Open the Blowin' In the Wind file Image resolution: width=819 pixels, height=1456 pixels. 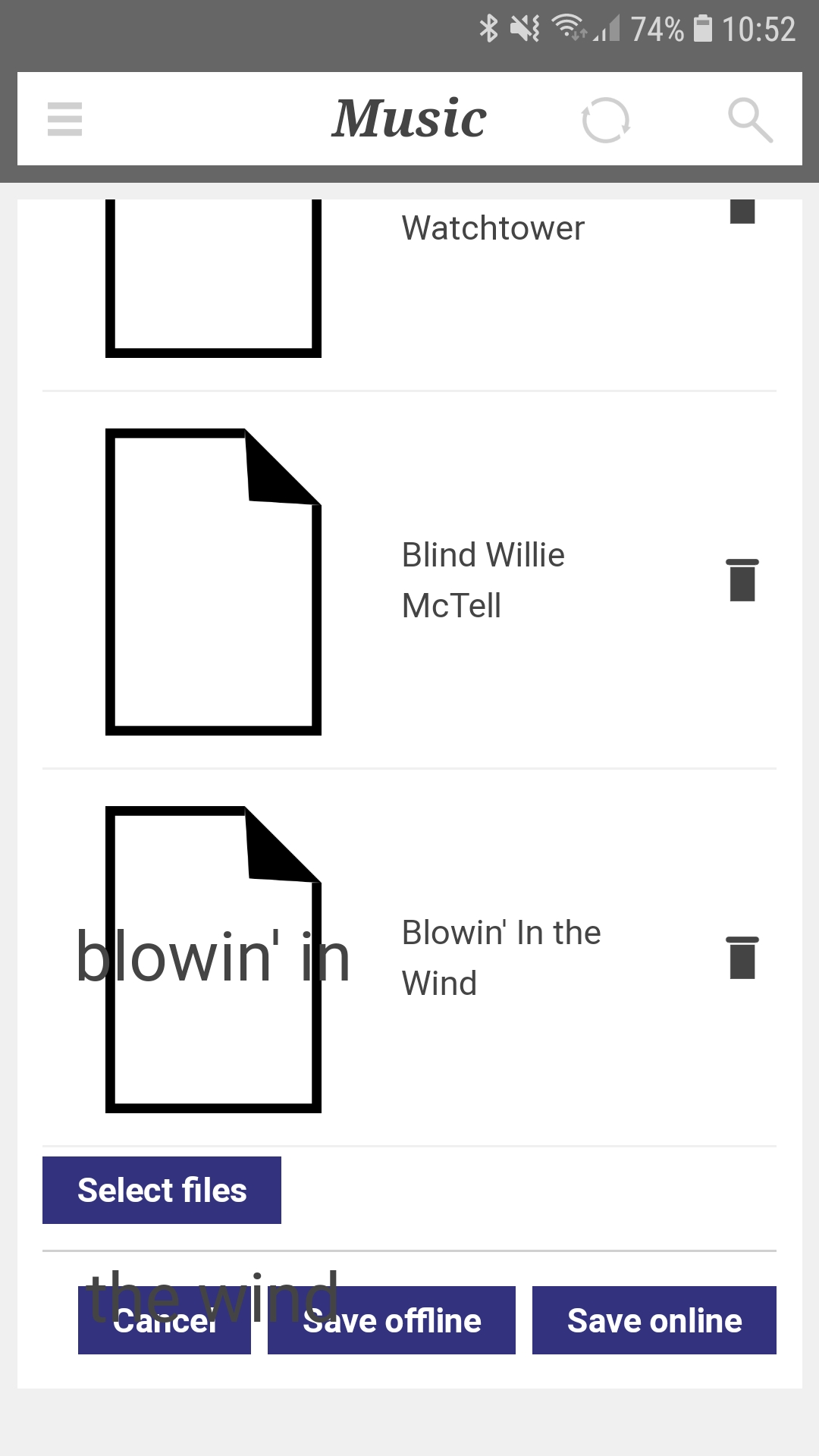(500, 958)
